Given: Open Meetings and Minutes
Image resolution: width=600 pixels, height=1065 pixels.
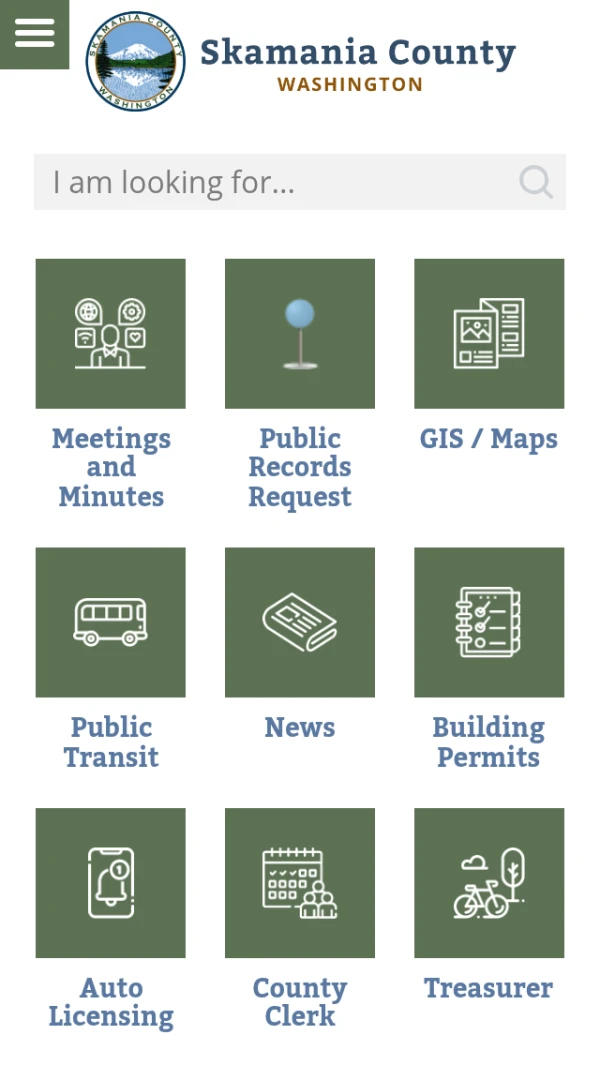Looking at the screenshot, I should pyautogui.click(x=110, y=334).
